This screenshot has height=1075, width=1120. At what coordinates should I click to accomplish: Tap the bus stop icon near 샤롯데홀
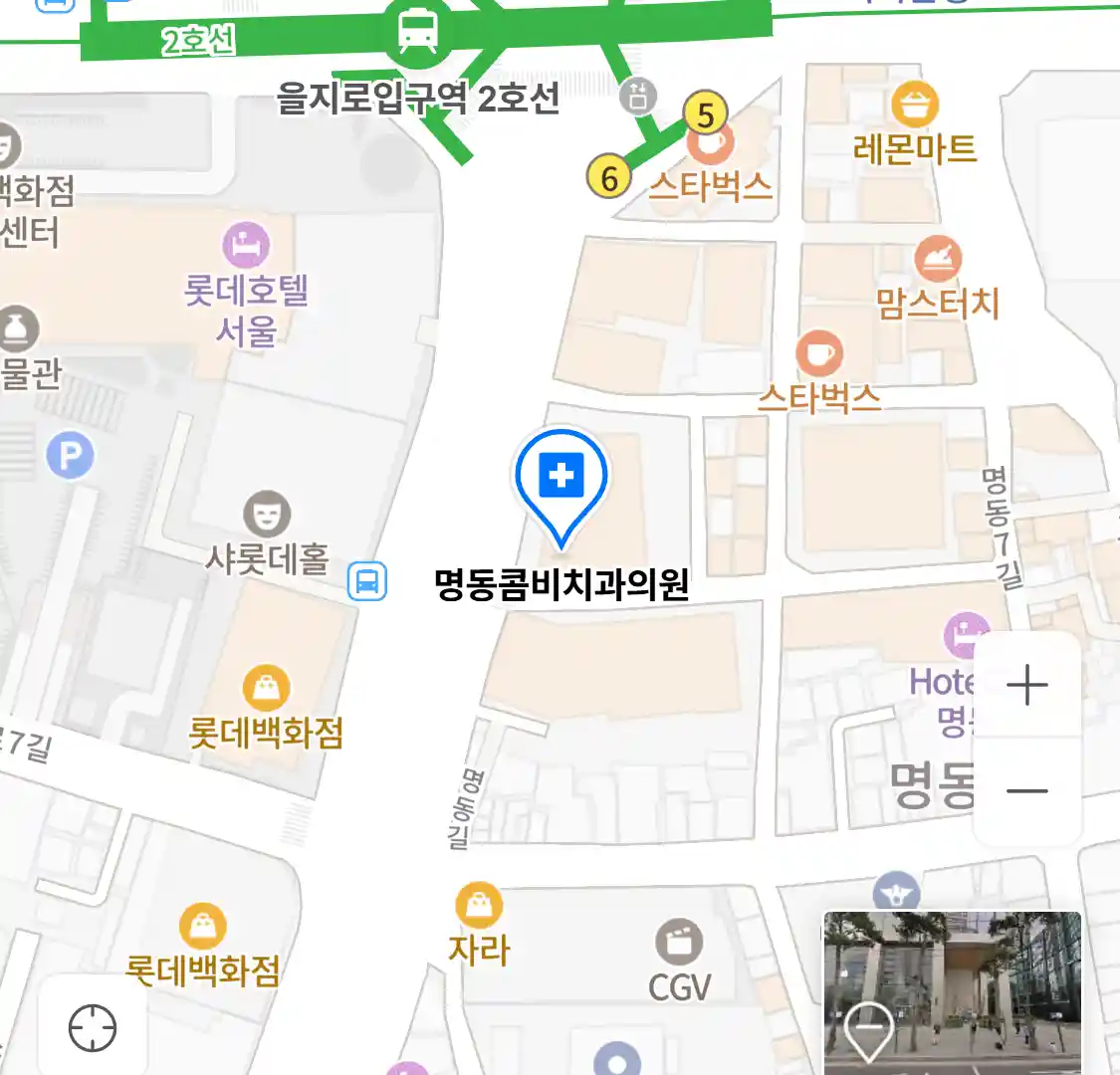tap(366, 581)
